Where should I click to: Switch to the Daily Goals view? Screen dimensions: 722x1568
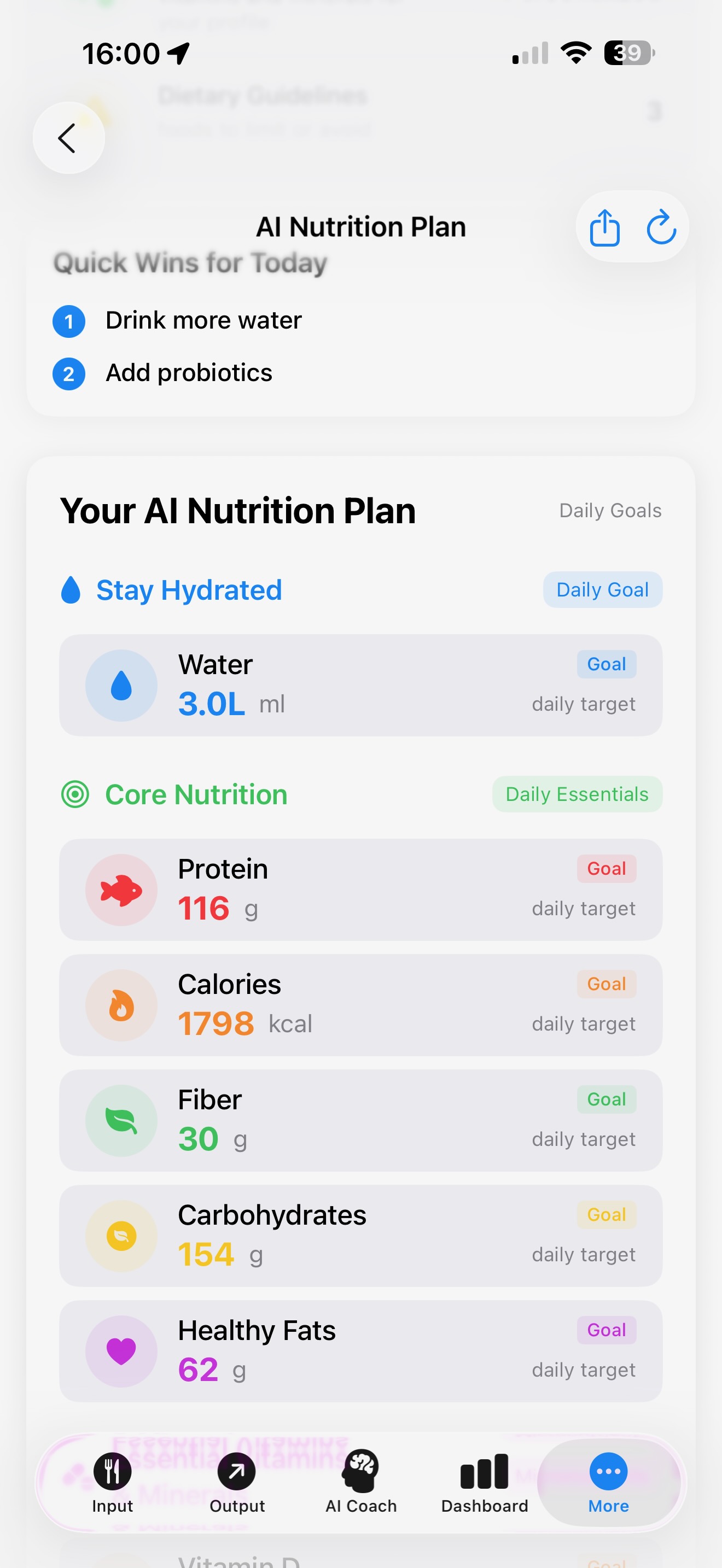[x=610, y=511]
